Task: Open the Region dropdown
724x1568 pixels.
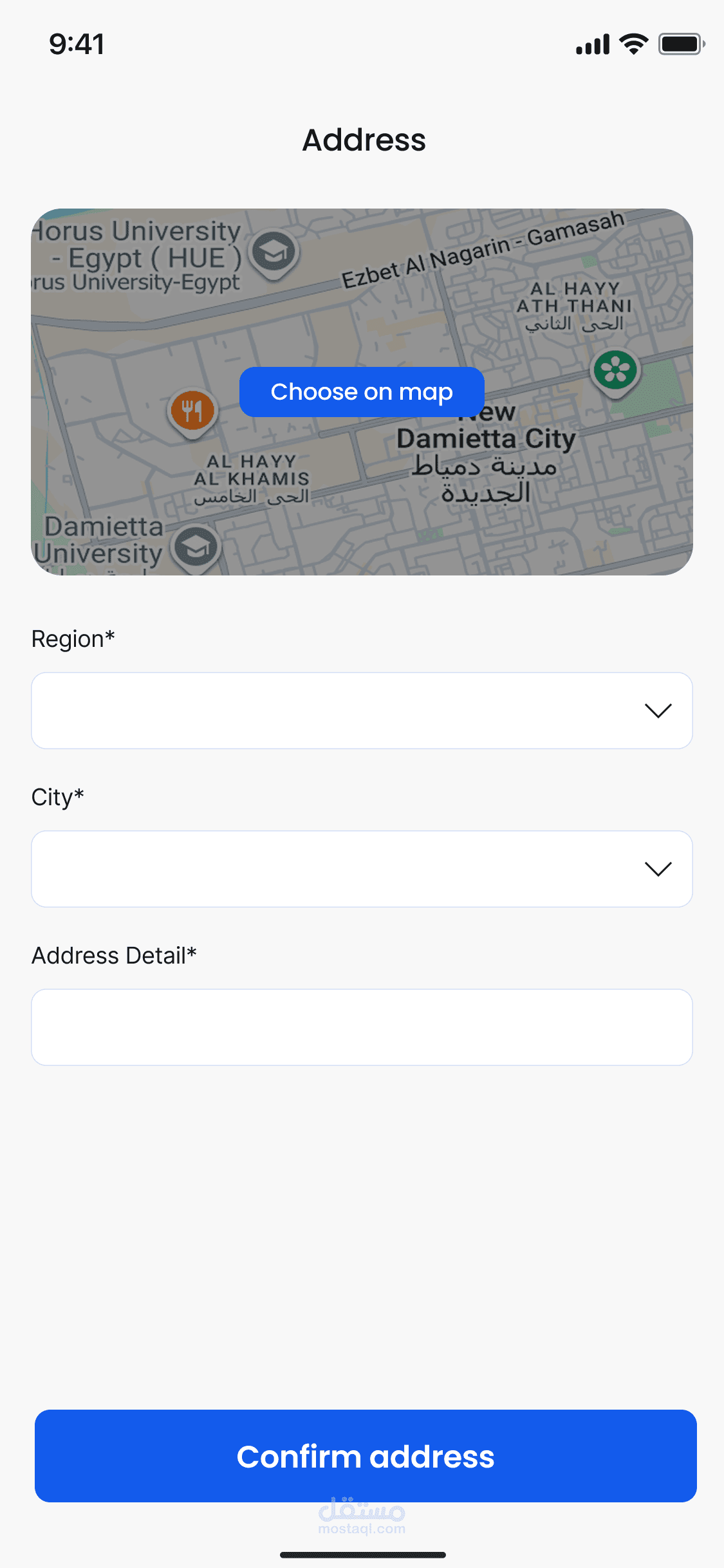Action: (x=362, y=711)
